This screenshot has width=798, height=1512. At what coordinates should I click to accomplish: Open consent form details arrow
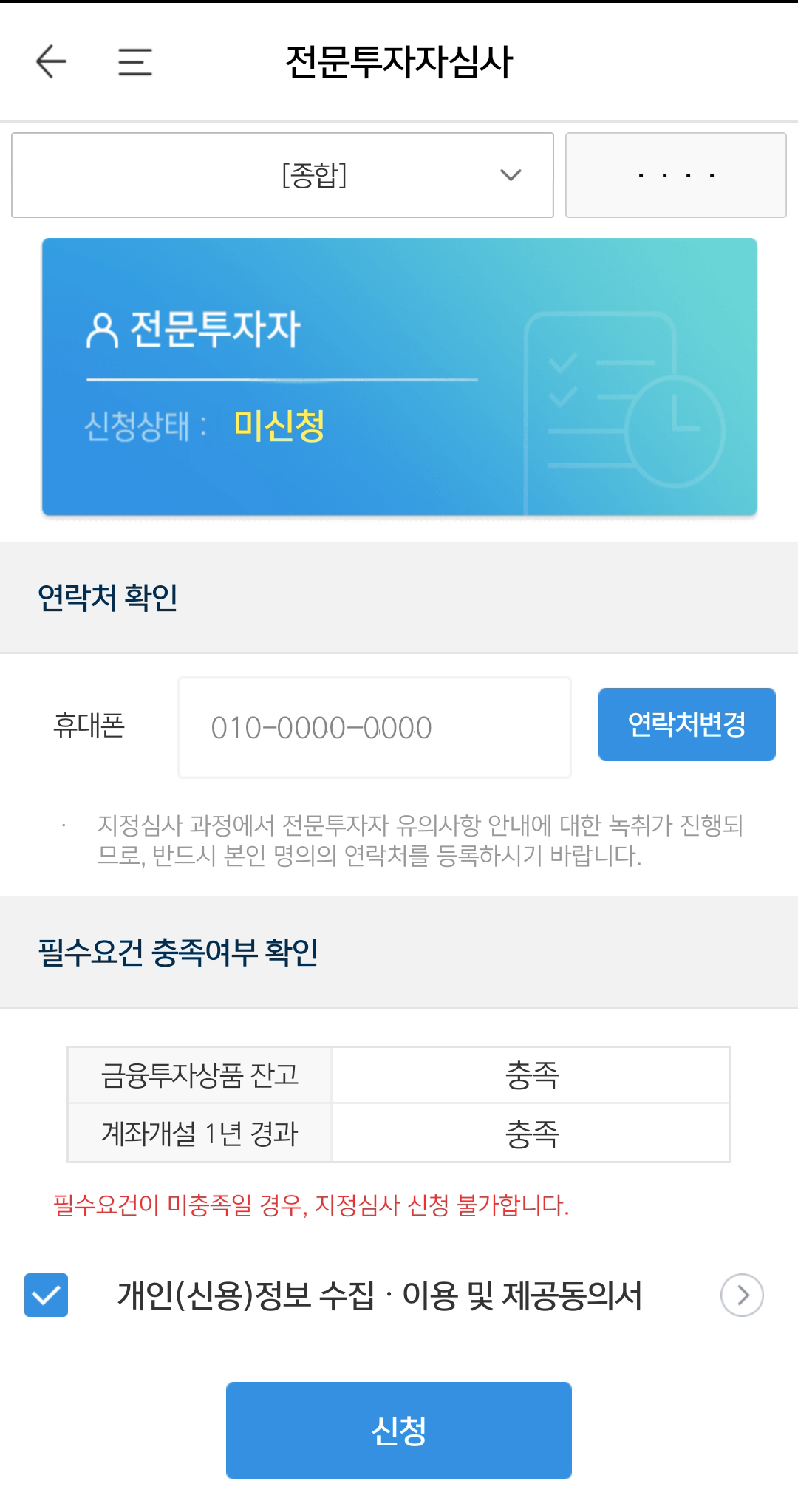coord(742,1295)
